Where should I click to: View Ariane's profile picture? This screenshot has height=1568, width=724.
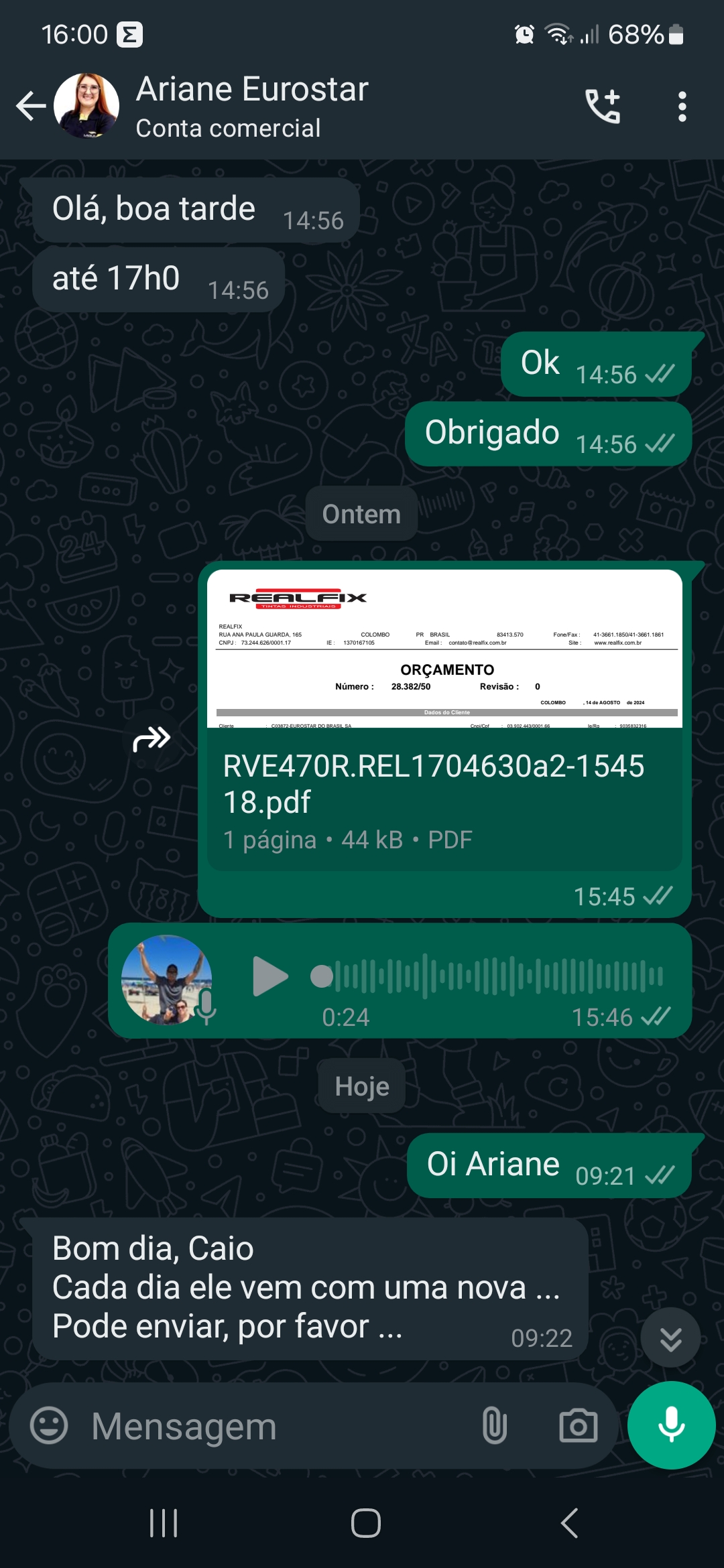(x=86, y=106)
